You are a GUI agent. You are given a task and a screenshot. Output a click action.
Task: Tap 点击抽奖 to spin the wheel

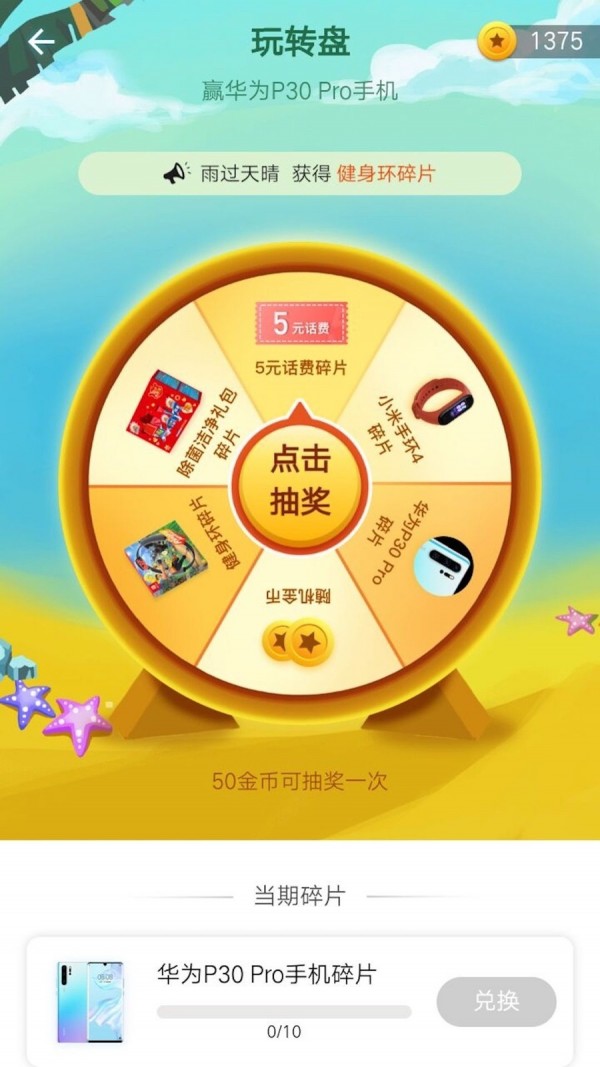[300, 481]
